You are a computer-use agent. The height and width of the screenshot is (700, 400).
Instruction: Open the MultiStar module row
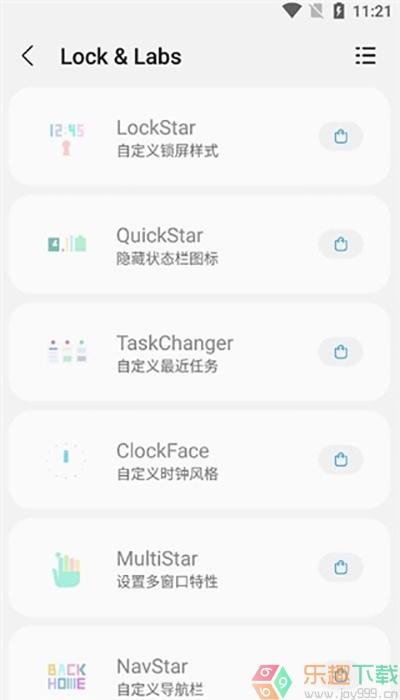200,567
